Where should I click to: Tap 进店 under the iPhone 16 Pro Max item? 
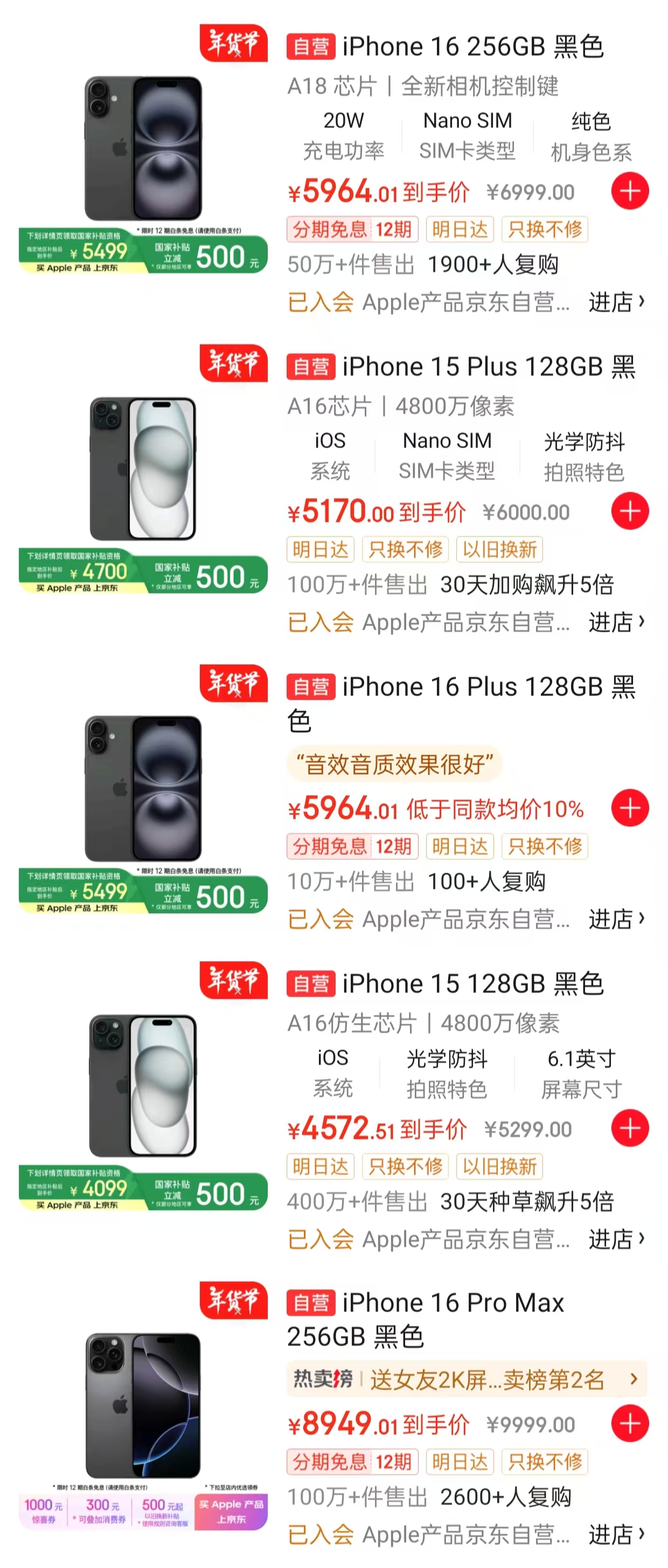(x=616, y=1535)
